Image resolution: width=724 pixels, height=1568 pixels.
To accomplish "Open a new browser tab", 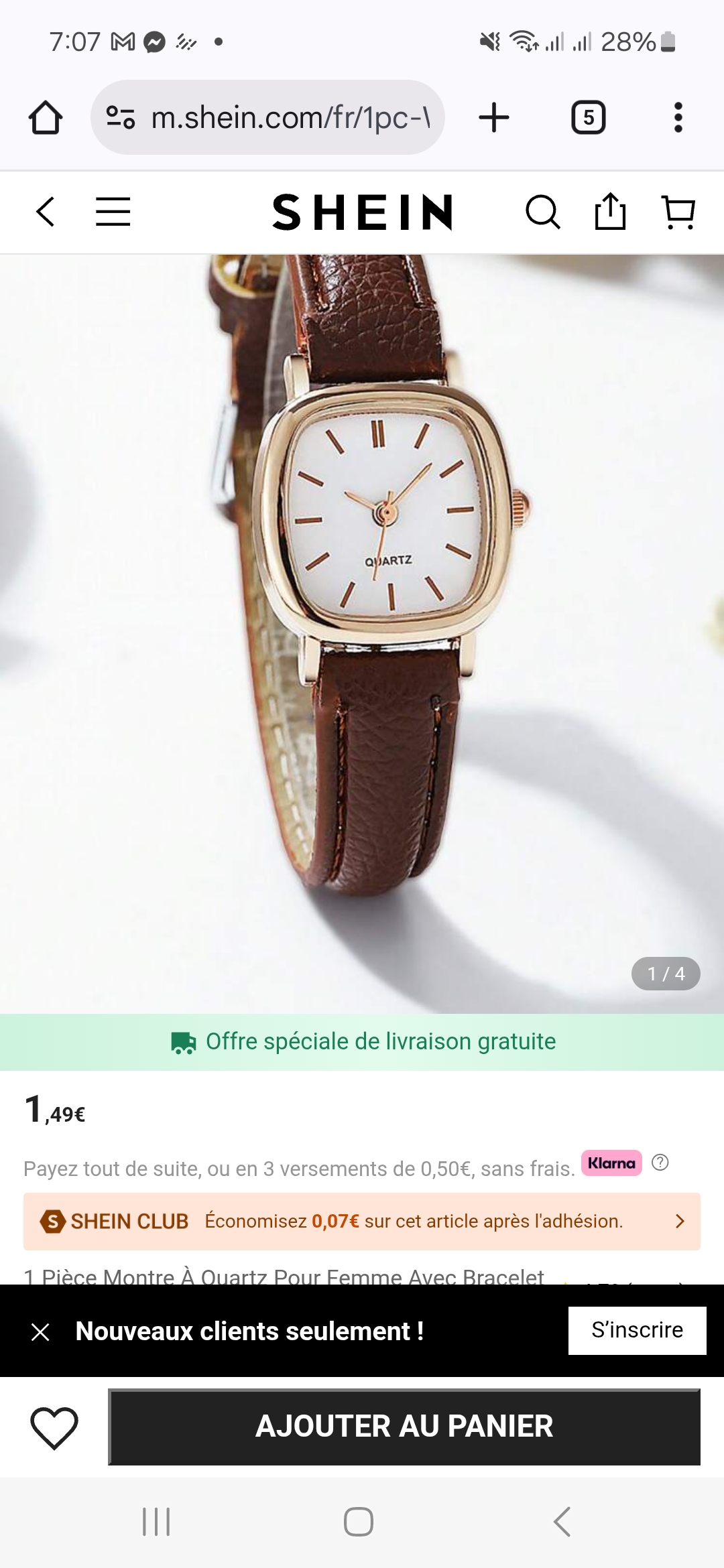I will tap(494, 117).
